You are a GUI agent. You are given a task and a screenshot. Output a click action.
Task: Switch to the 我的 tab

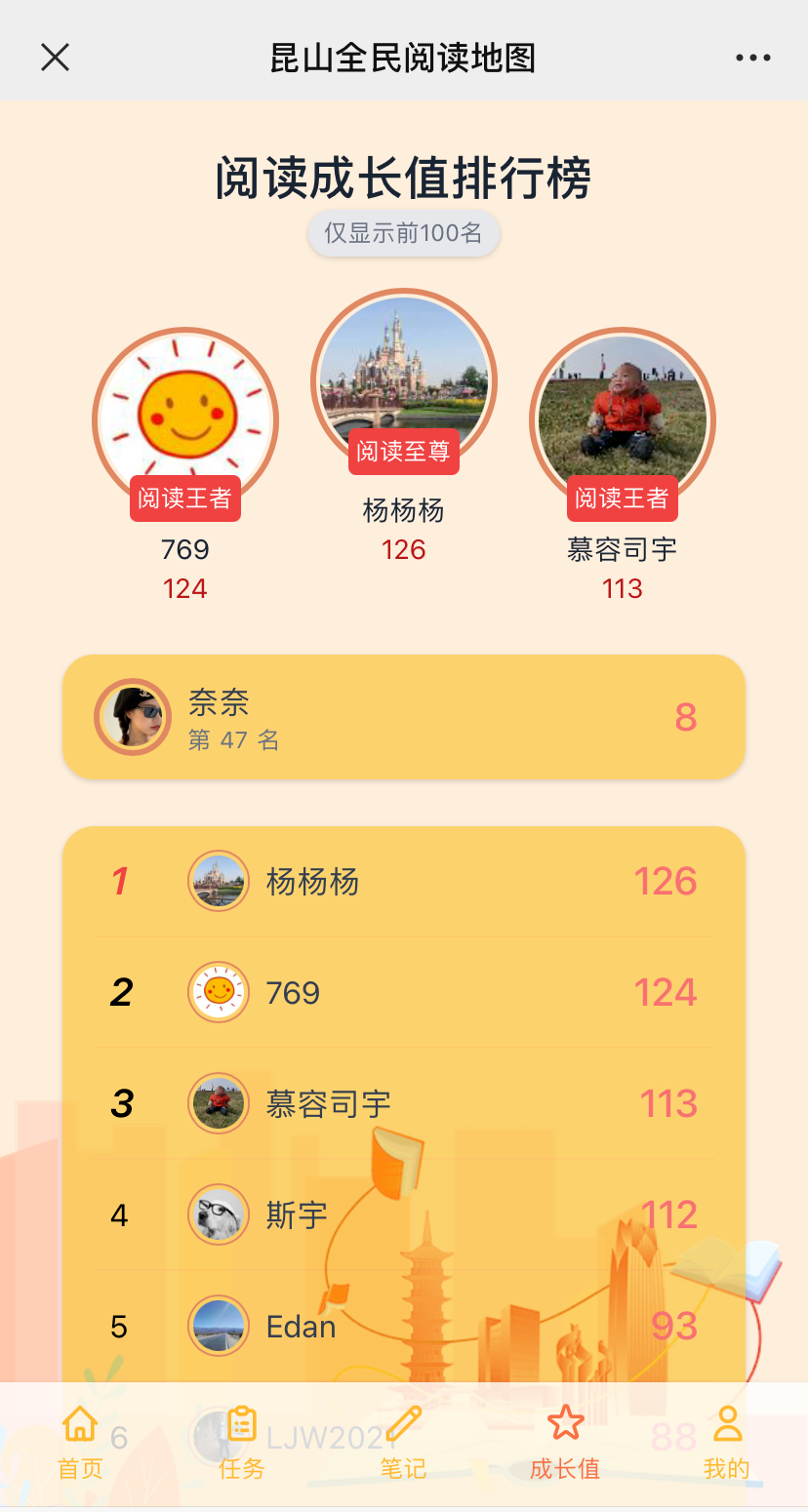(x=726, y=1443)
